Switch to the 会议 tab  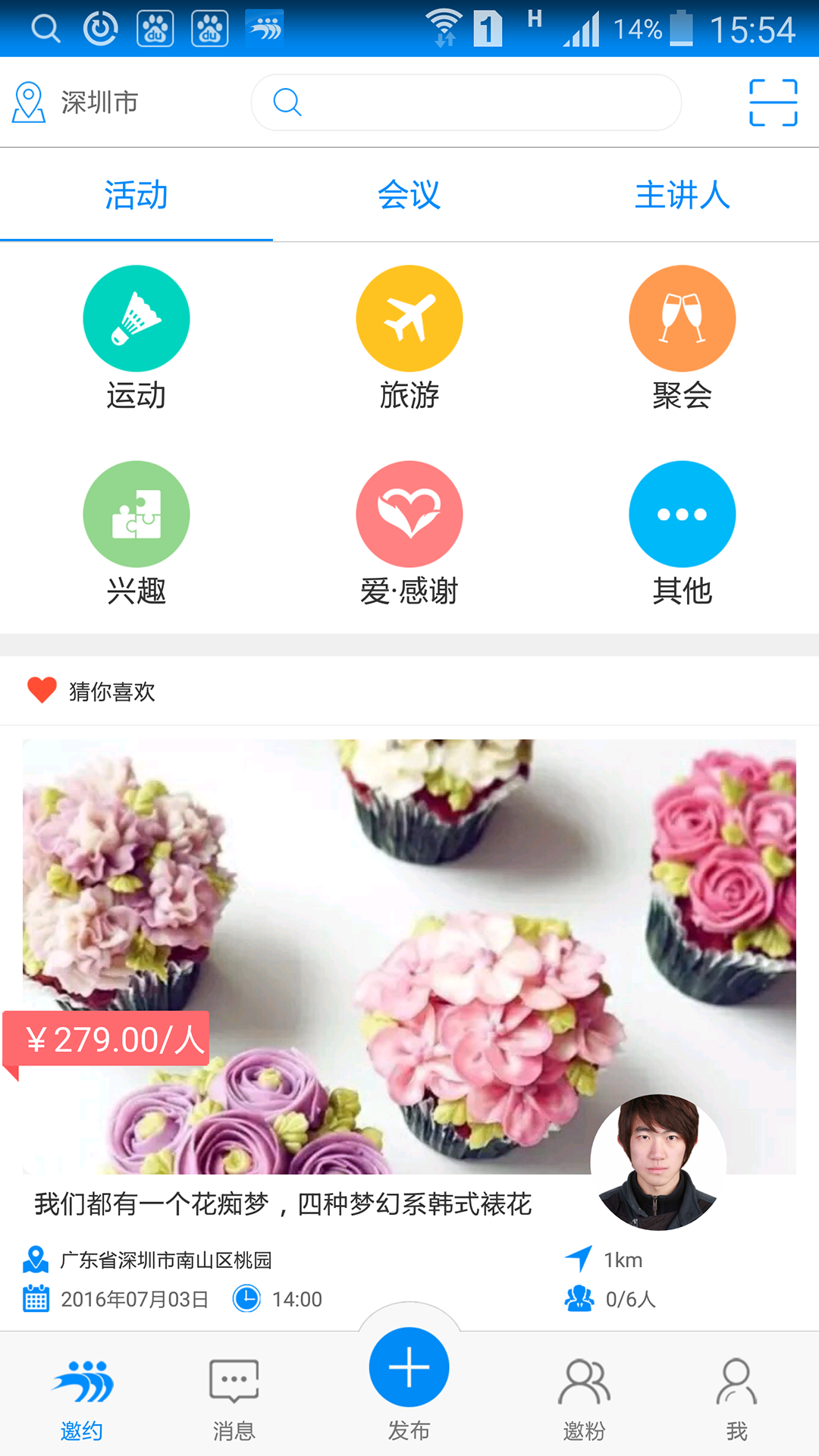[409, 196]
